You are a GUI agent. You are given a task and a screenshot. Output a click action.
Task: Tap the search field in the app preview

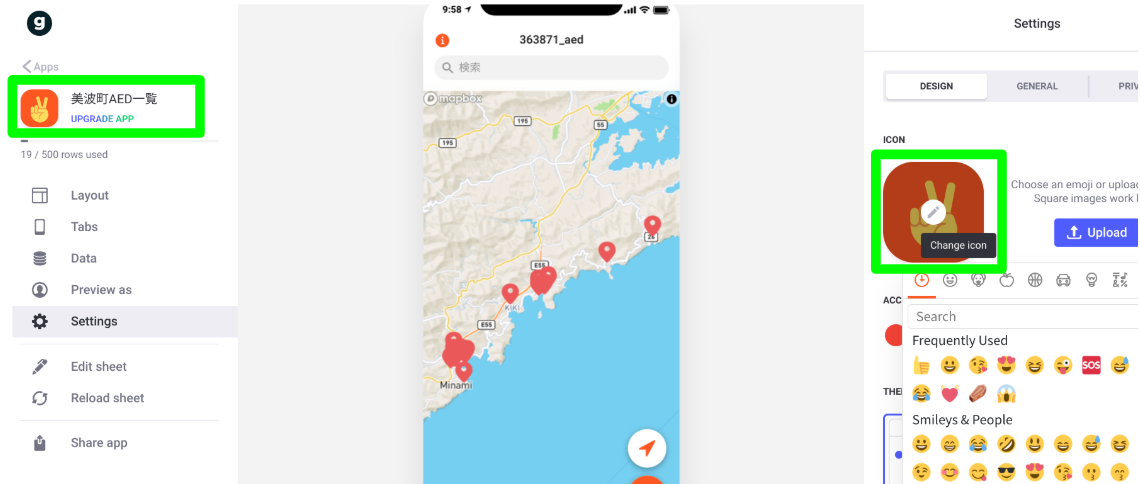pyautogui.click(x=551, y=67)
